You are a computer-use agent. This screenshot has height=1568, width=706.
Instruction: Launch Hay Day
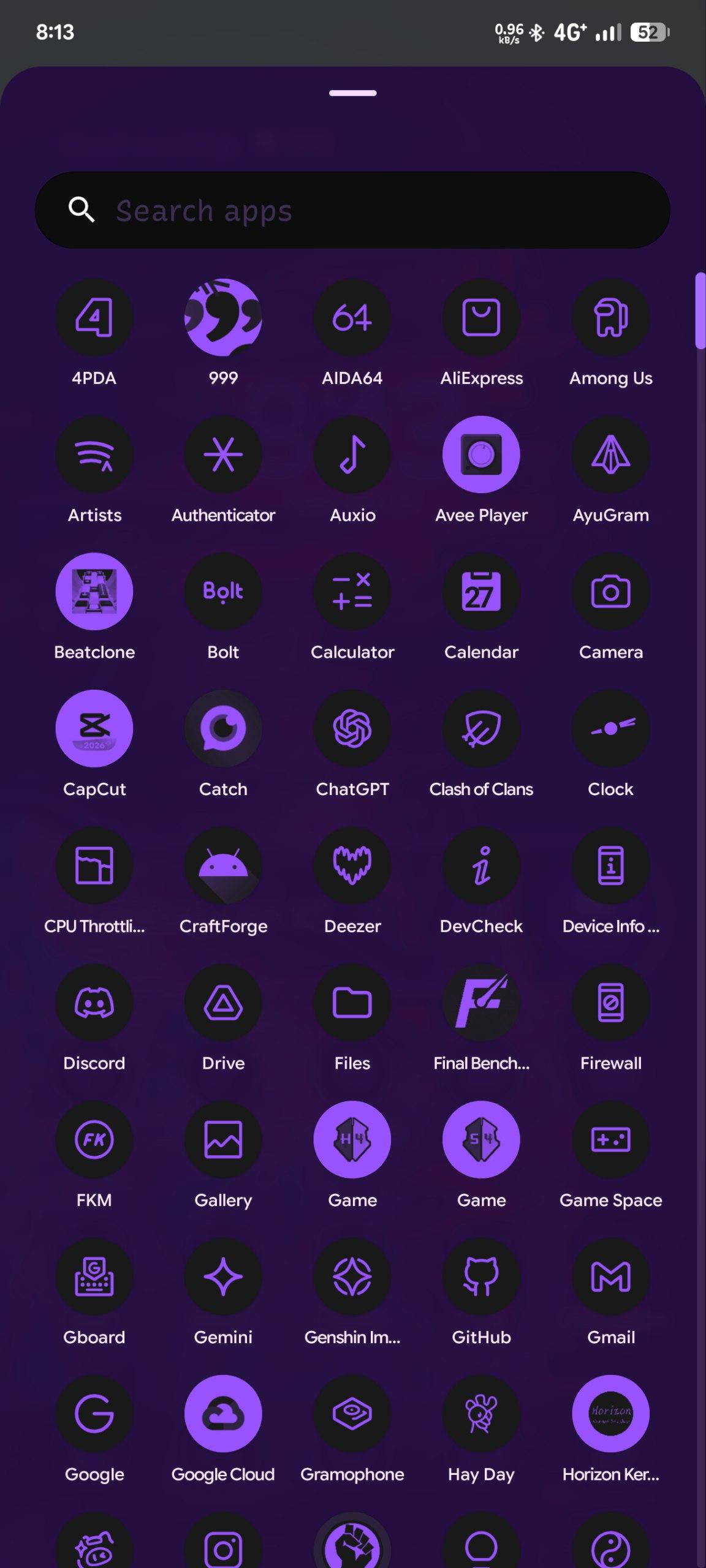(x=481, y=1414)
